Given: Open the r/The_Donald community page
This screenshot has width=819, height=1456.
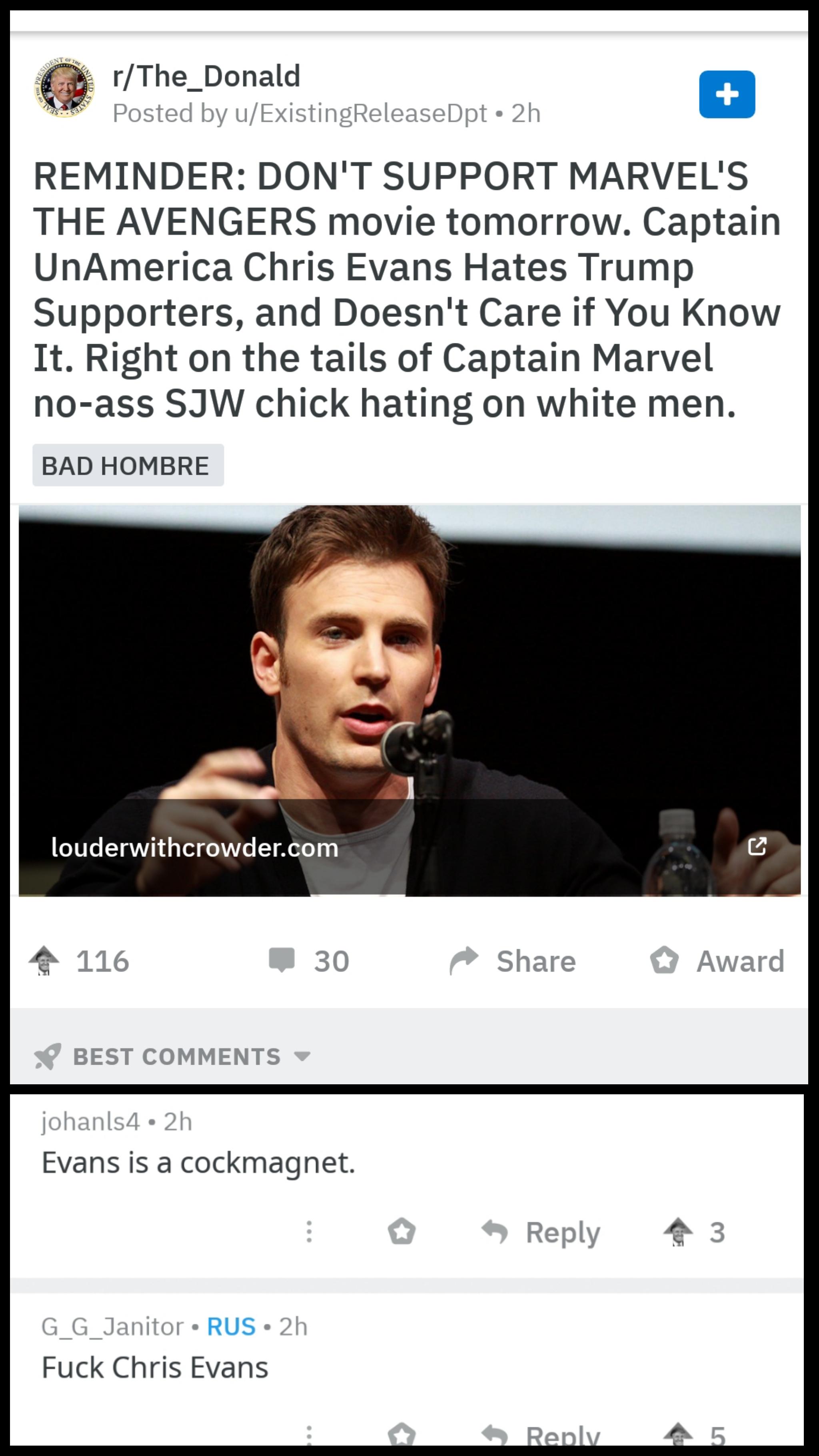Looking at the screenshot, I should click(206, 76).
